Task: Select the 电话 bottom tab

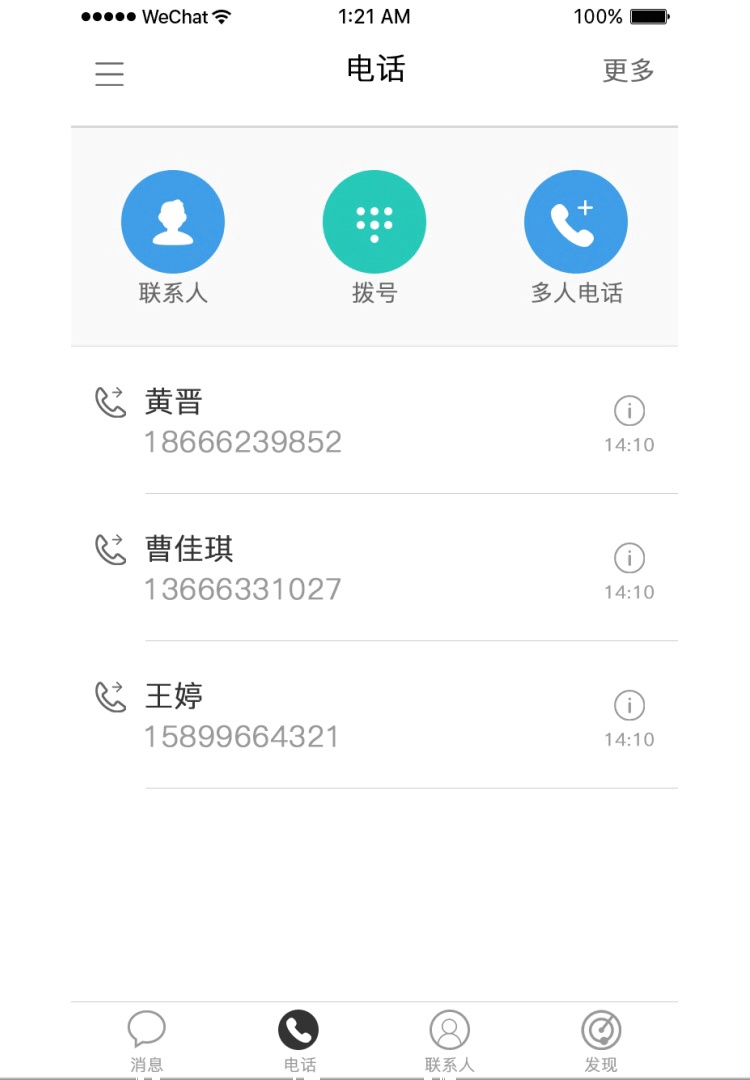Action: click(x=298, y=1040)
